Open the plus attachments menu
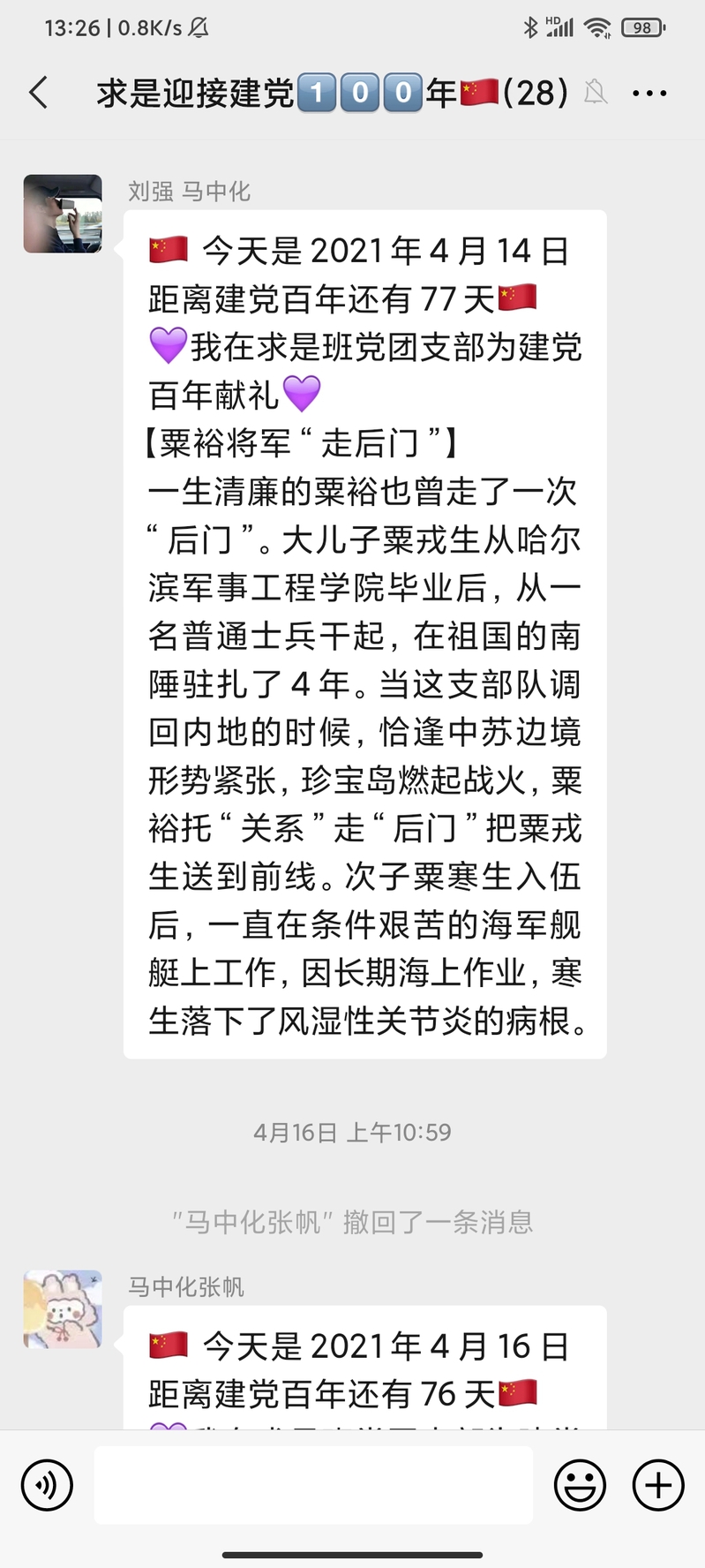This screenshot has width=705, height=1568. (x=658, y=1485)
